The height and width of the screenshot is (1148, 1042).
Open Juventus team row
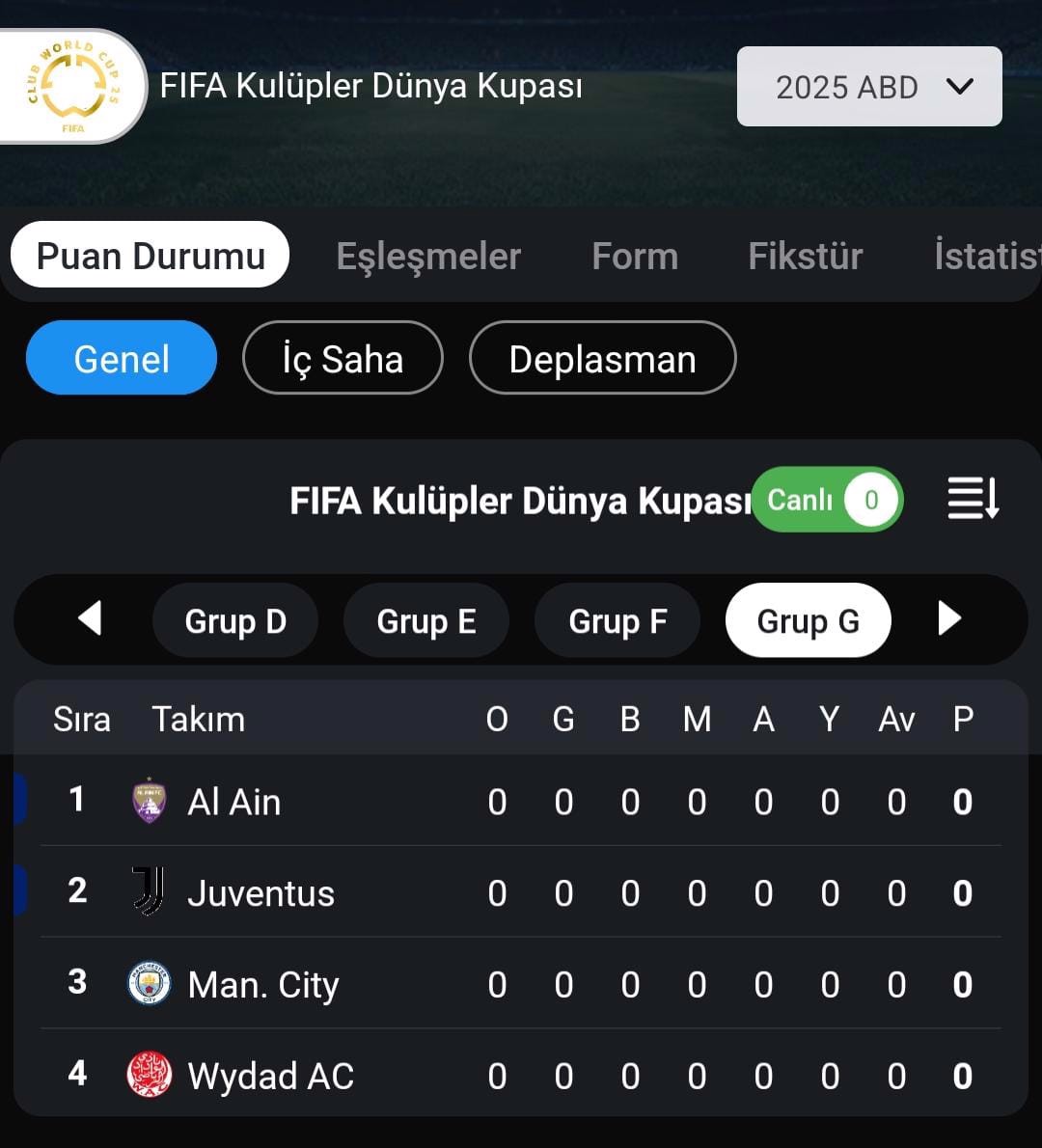click(260, 893)
